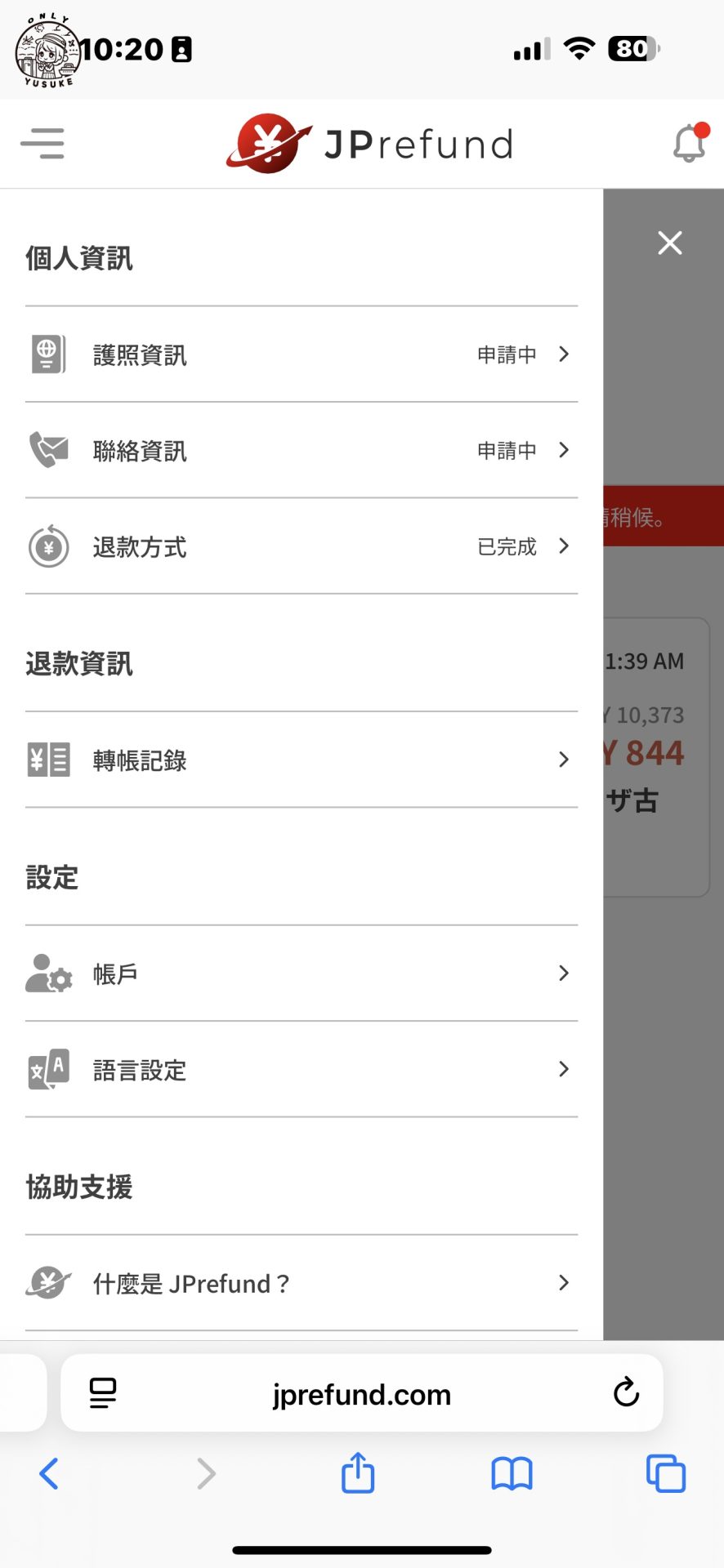Tap the contact phone-envelope icon beside 聯絡資訊
This screenshot has height=1568, width=724.
(x=49, y=450)
